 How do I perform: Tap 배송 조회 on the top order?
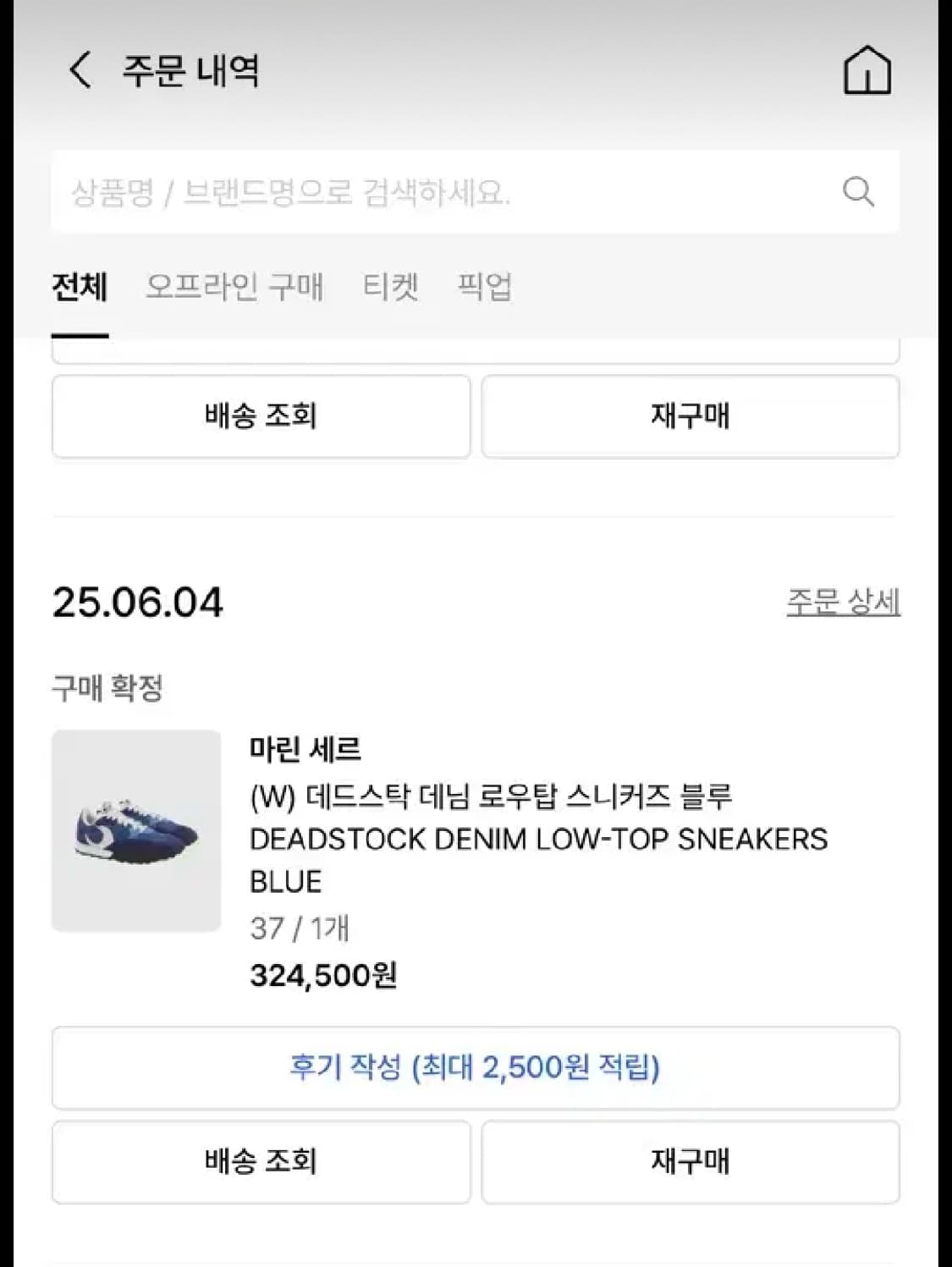point(261,416)
